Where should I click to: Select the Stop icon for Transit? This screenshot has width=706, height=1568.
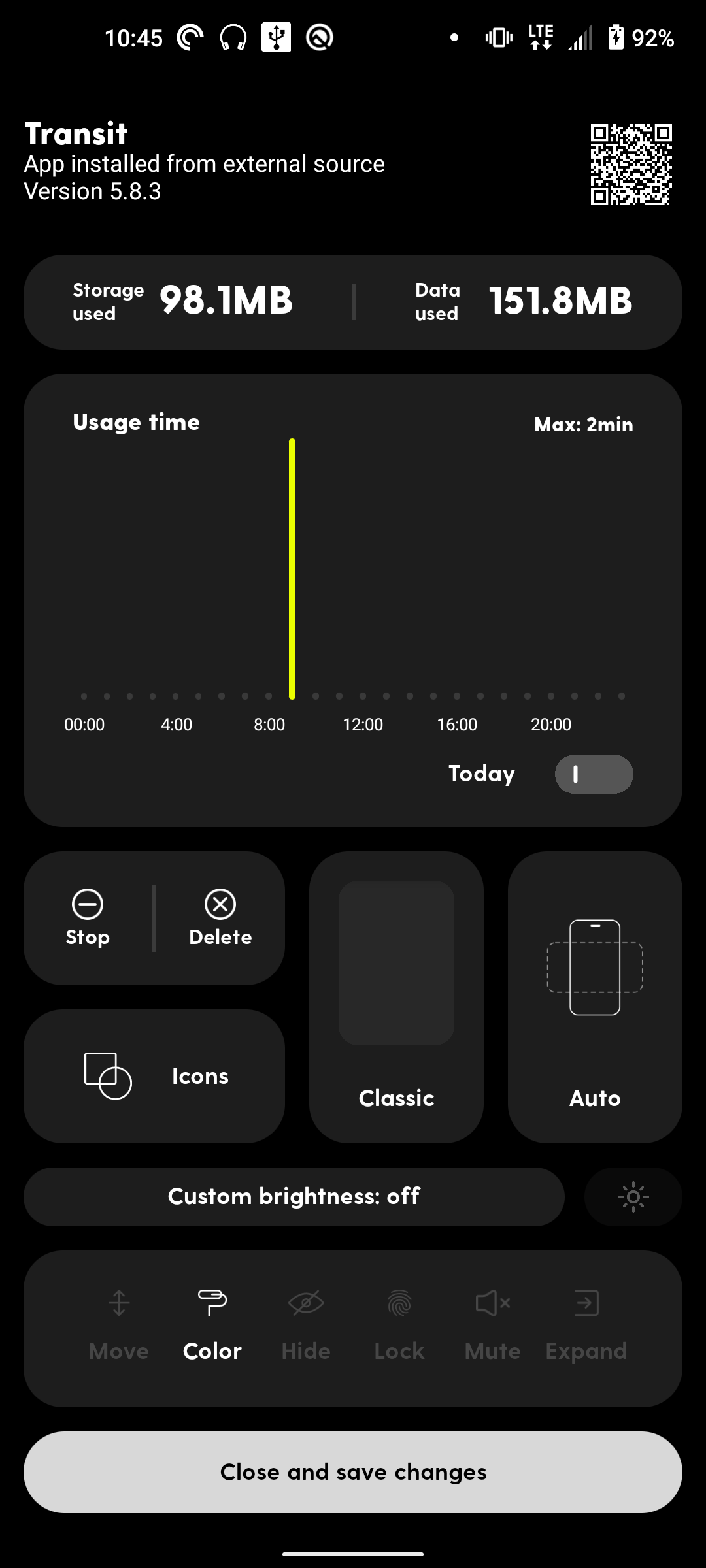coord(88,905)
